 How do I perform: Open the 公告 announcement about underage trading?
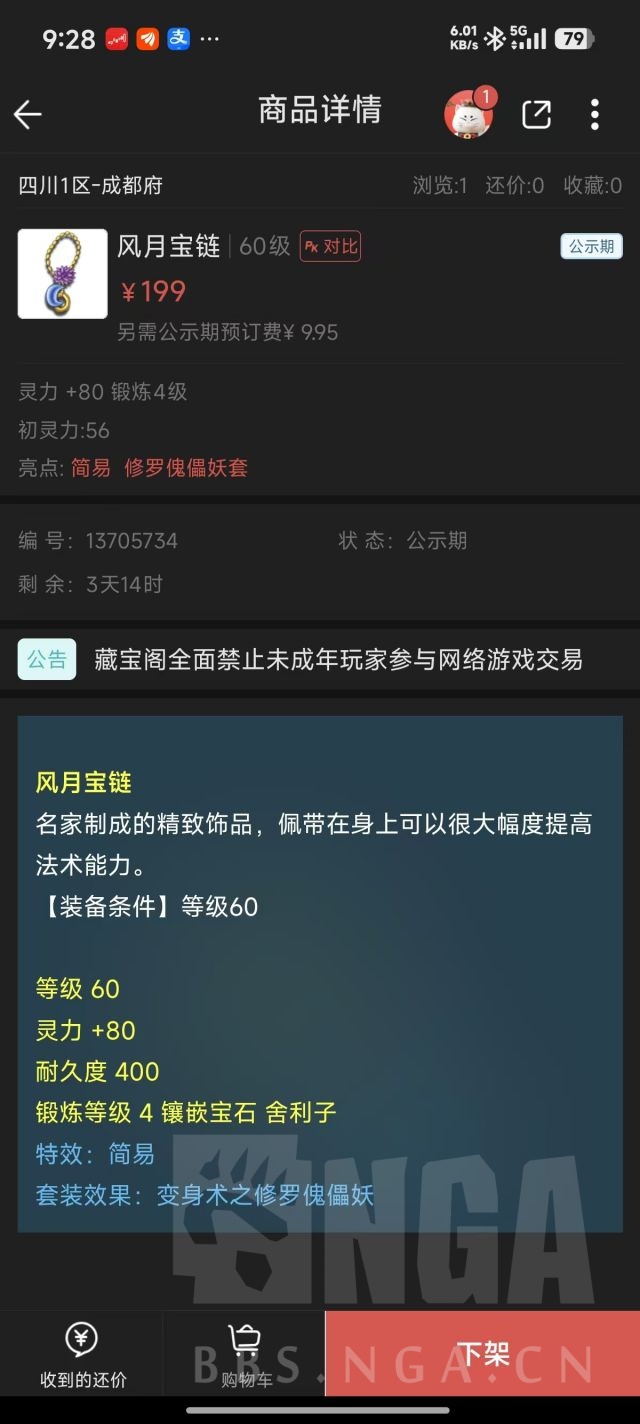coord(320,660)
